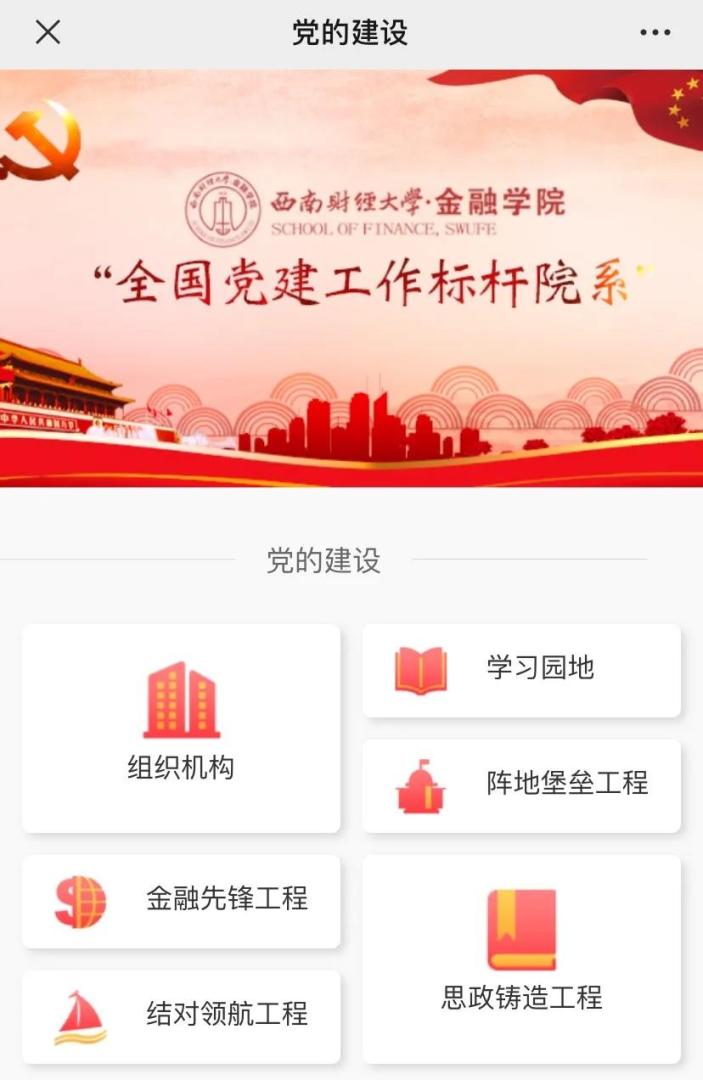
Task: Select 阵地堡垒工程 card
Action: [521, 786]
